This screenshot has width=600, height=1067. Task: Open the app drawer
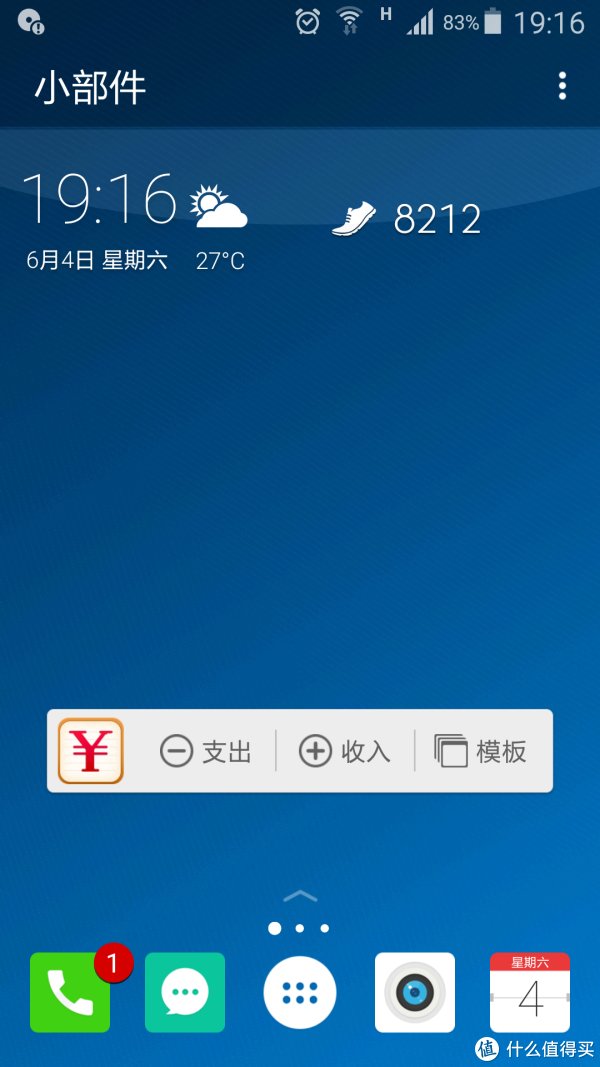coord(300,992)
